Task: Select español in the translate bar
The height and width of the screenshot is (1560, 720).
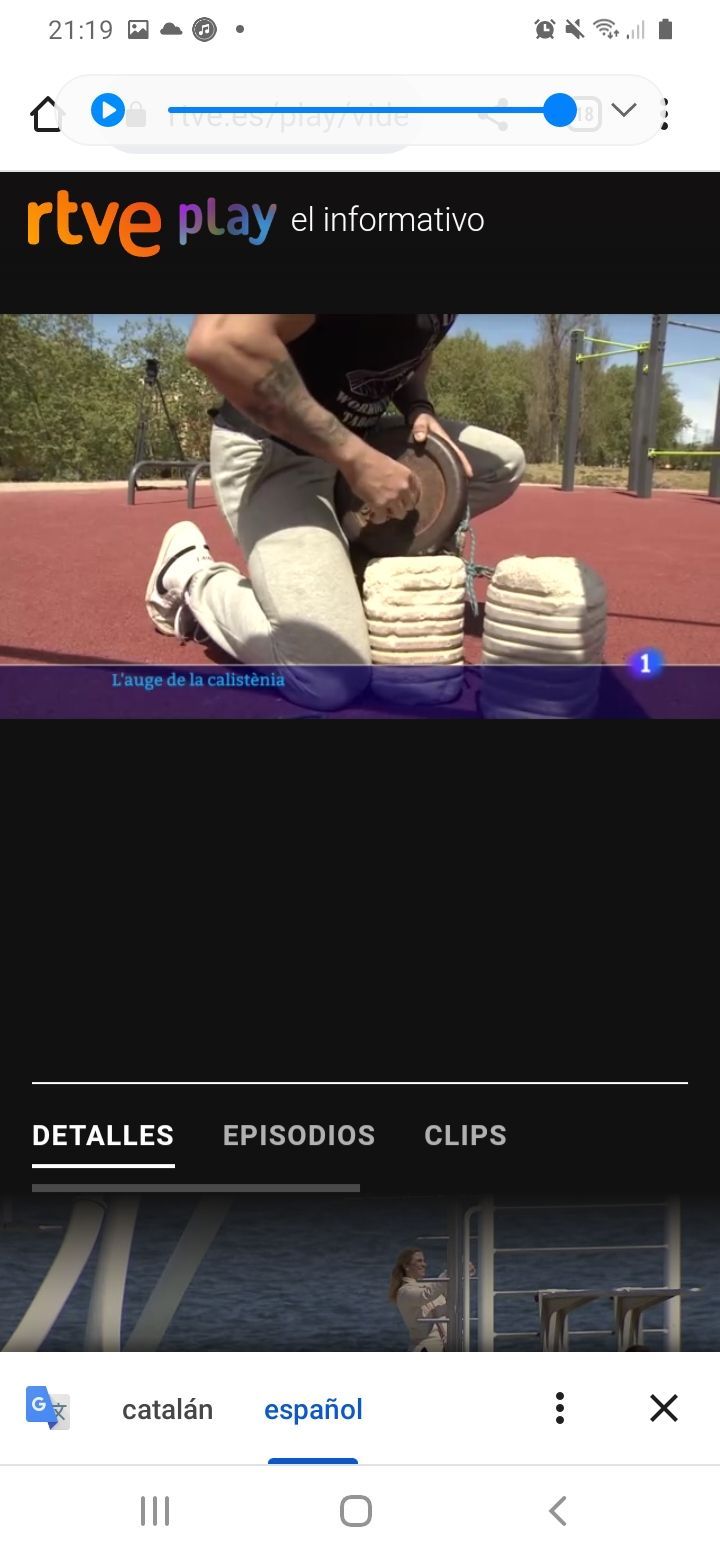Action: [313, 1409]
